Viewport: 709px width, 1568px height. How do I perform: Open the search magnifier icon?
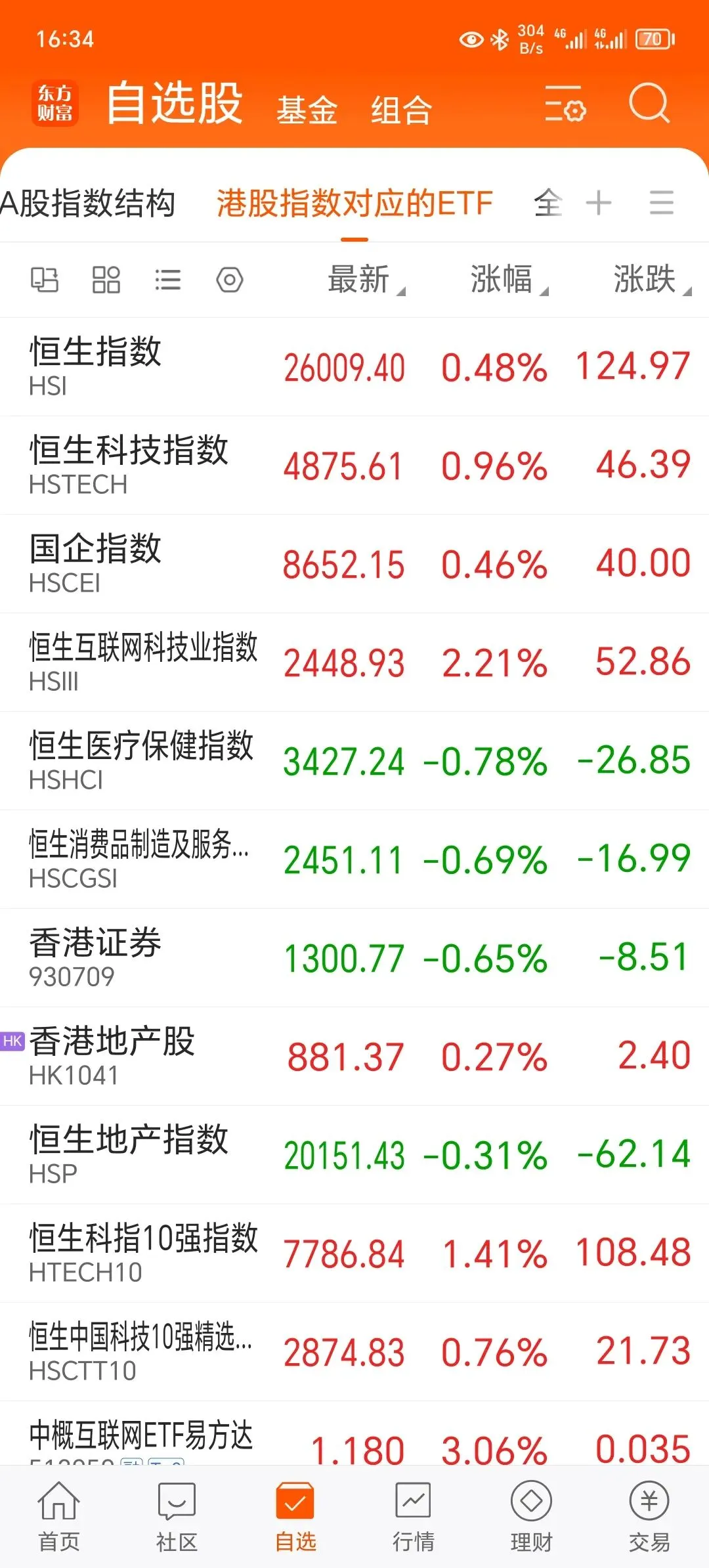coord(649,103)
